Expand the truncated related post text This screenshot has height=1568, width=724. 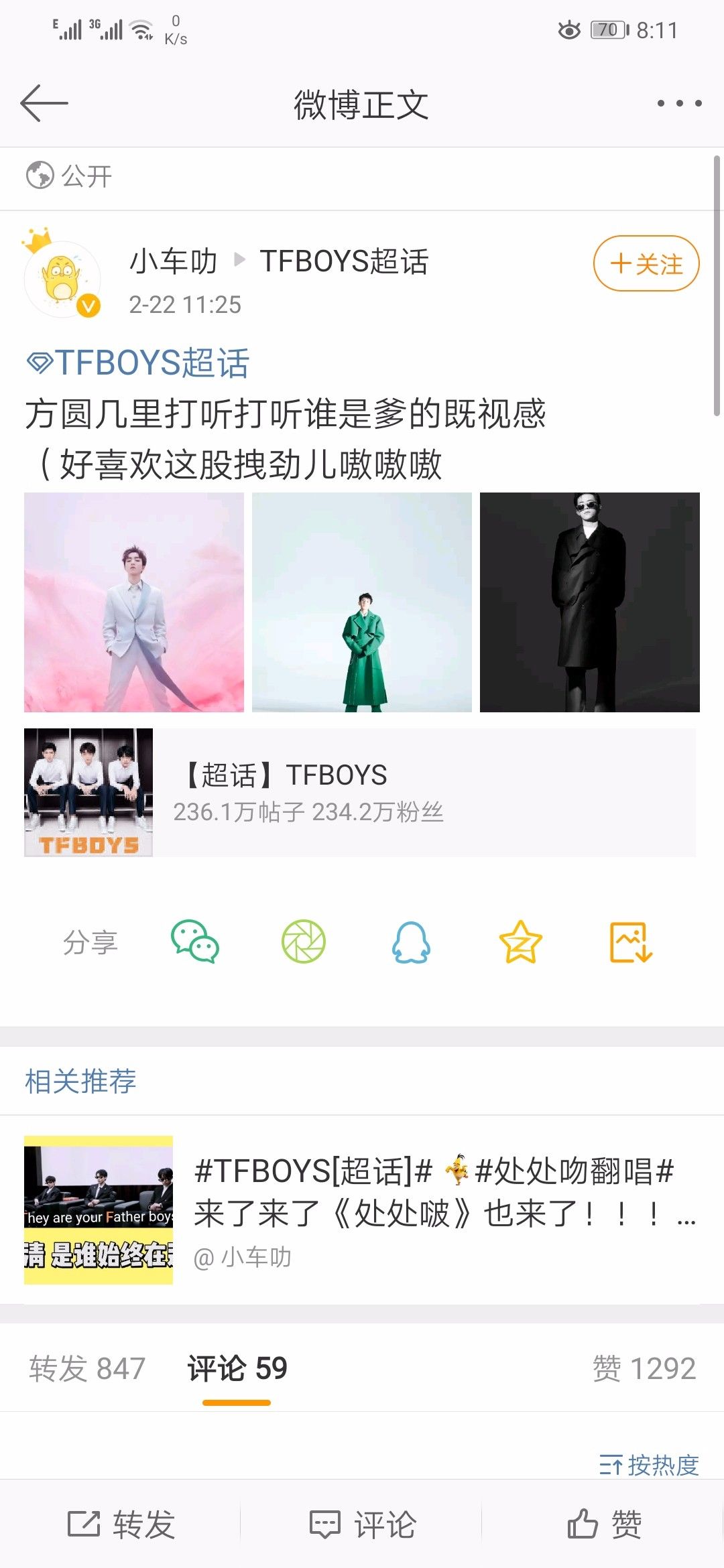point(436,1185)
